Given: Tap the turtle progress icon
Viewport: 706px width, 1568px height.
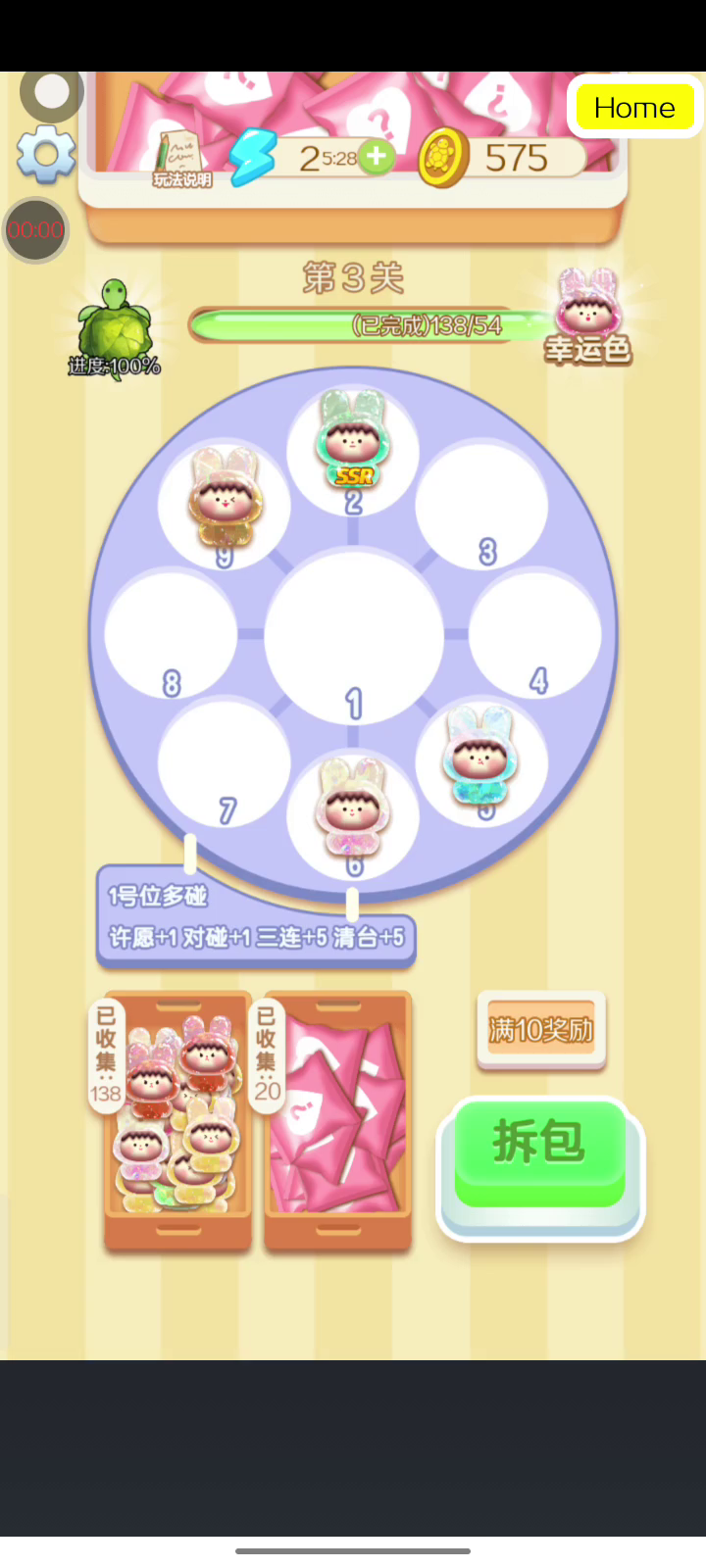Looking at the screenshot, I should 114,325.
